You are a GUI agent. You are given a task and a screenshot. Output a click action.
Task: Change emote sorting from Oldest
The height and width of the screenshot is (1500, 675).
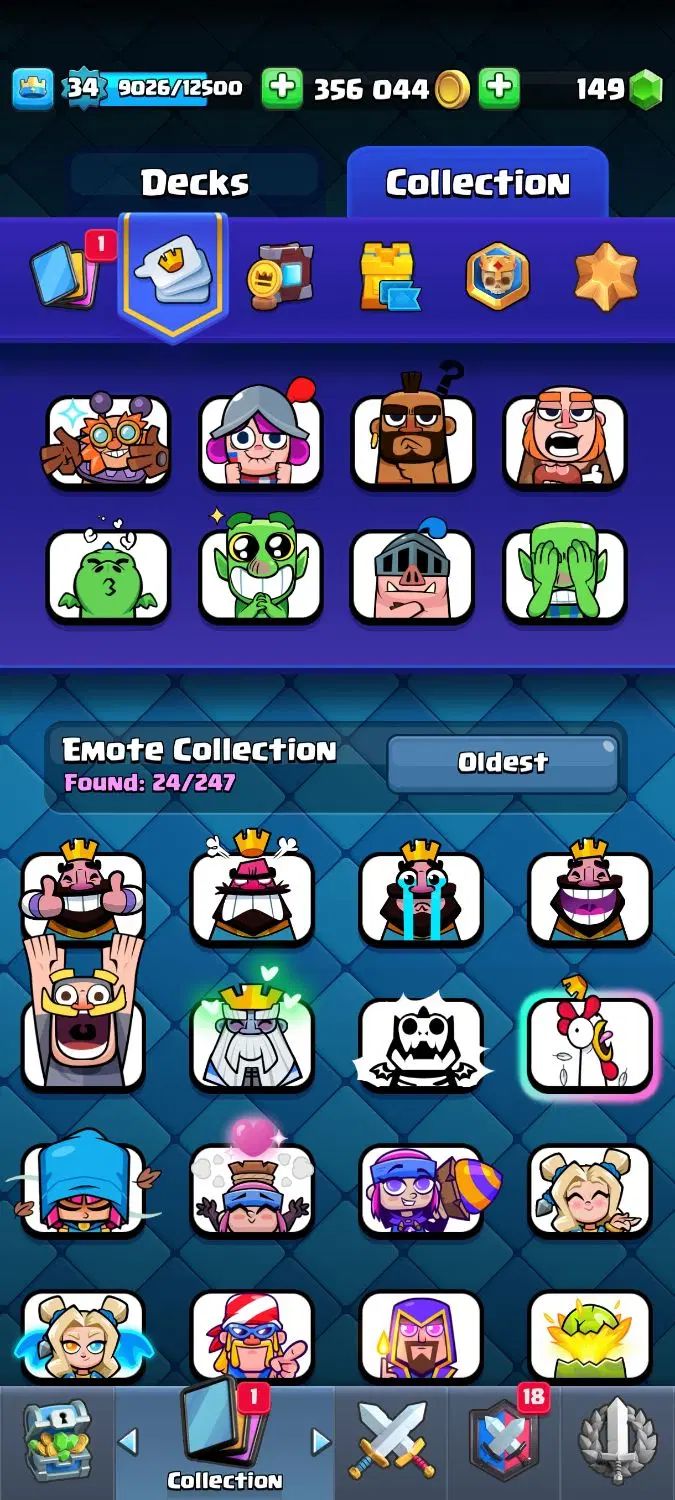pos(502,762)
